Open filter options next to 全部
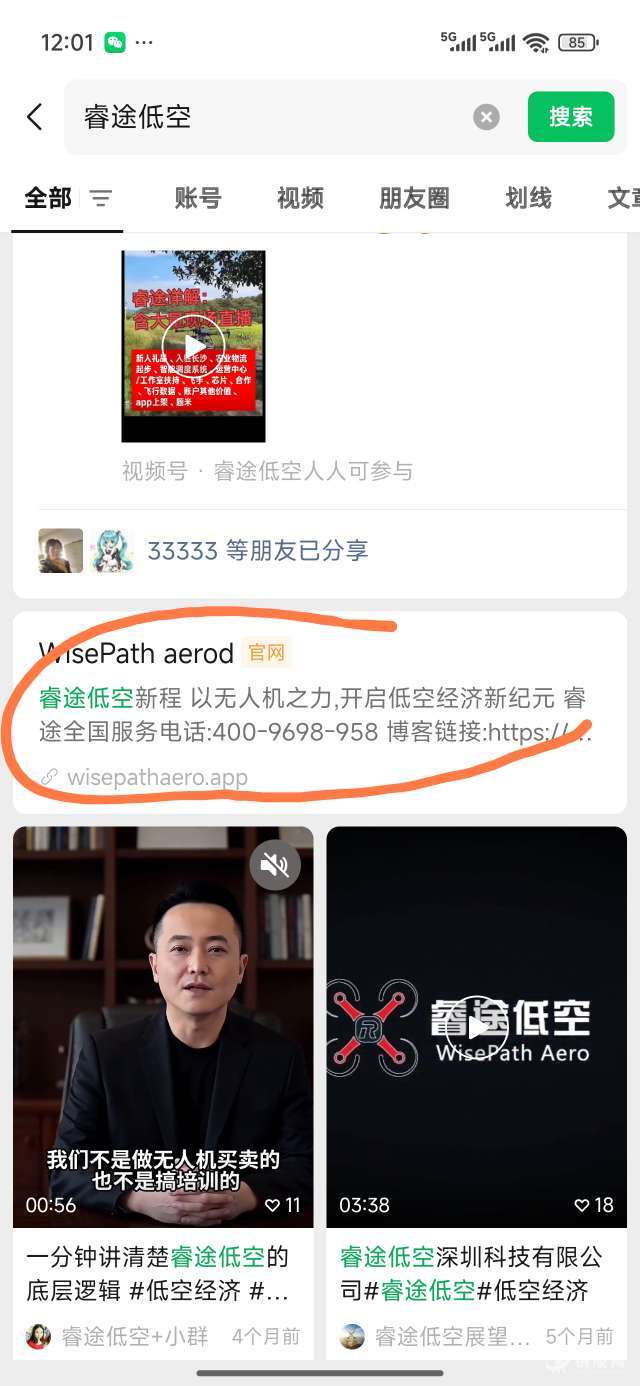The image size is (640, 1386). click(101, 198)
